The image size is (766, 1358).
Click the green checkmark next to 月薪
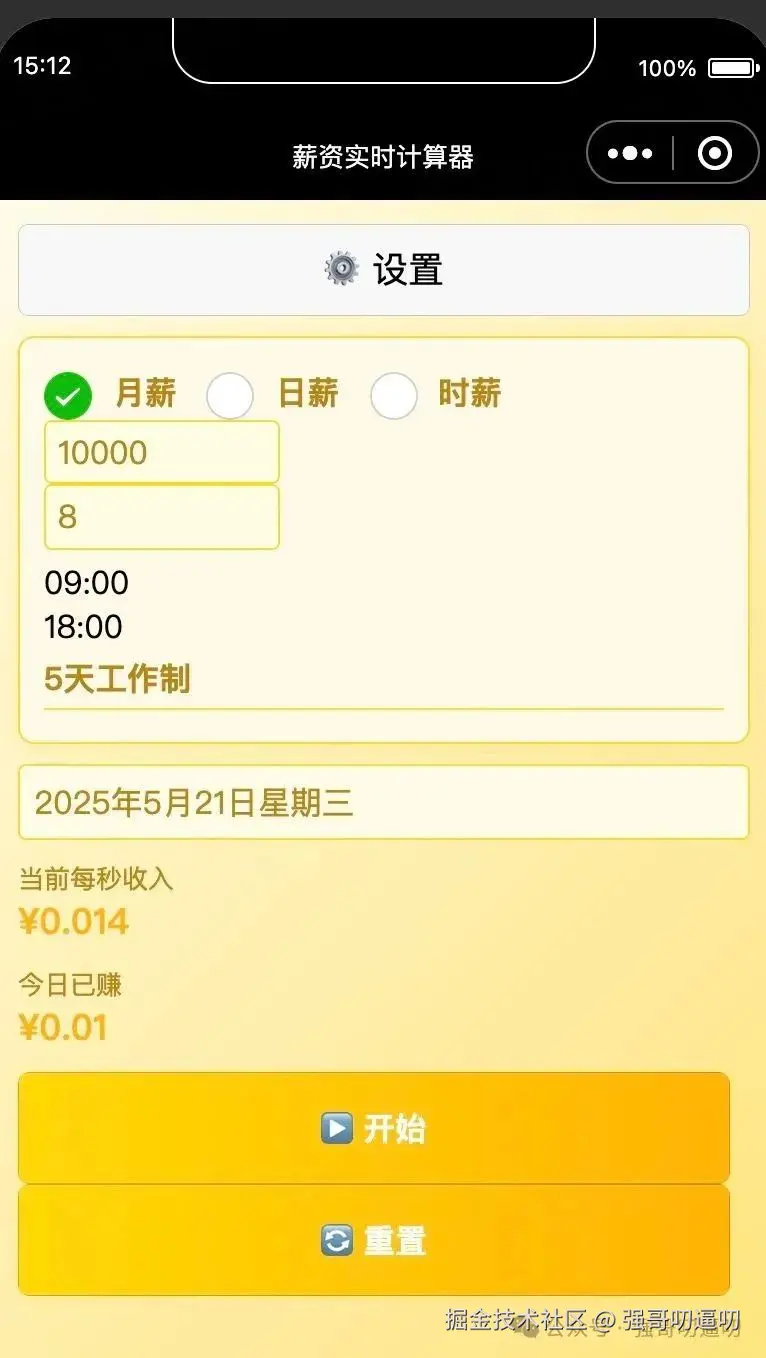(67, 395)
